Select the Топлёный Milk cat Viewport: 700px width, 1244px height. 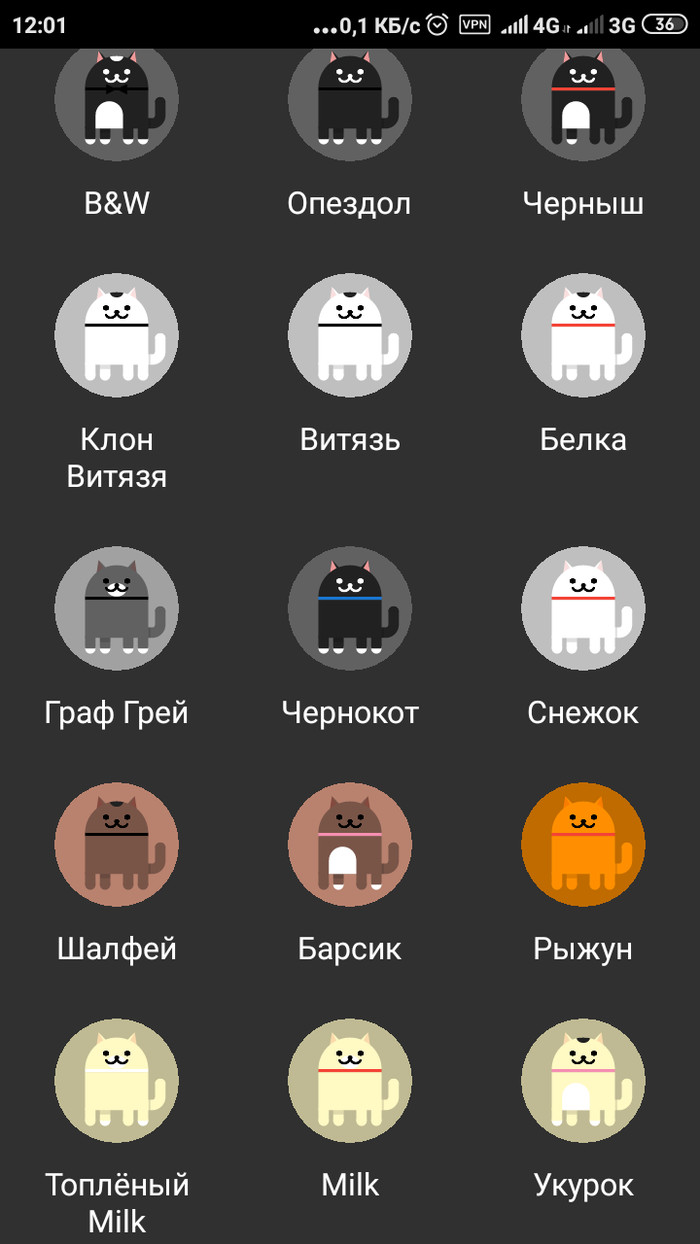117,1081
